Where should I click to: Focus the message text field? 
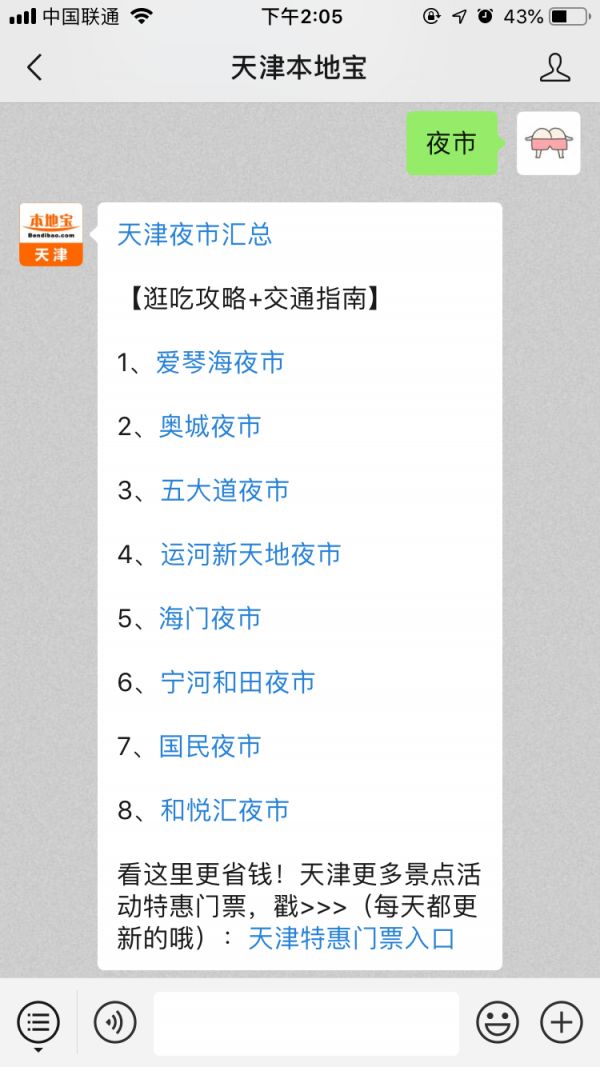pyautogui.click(x=306, y=1023)
